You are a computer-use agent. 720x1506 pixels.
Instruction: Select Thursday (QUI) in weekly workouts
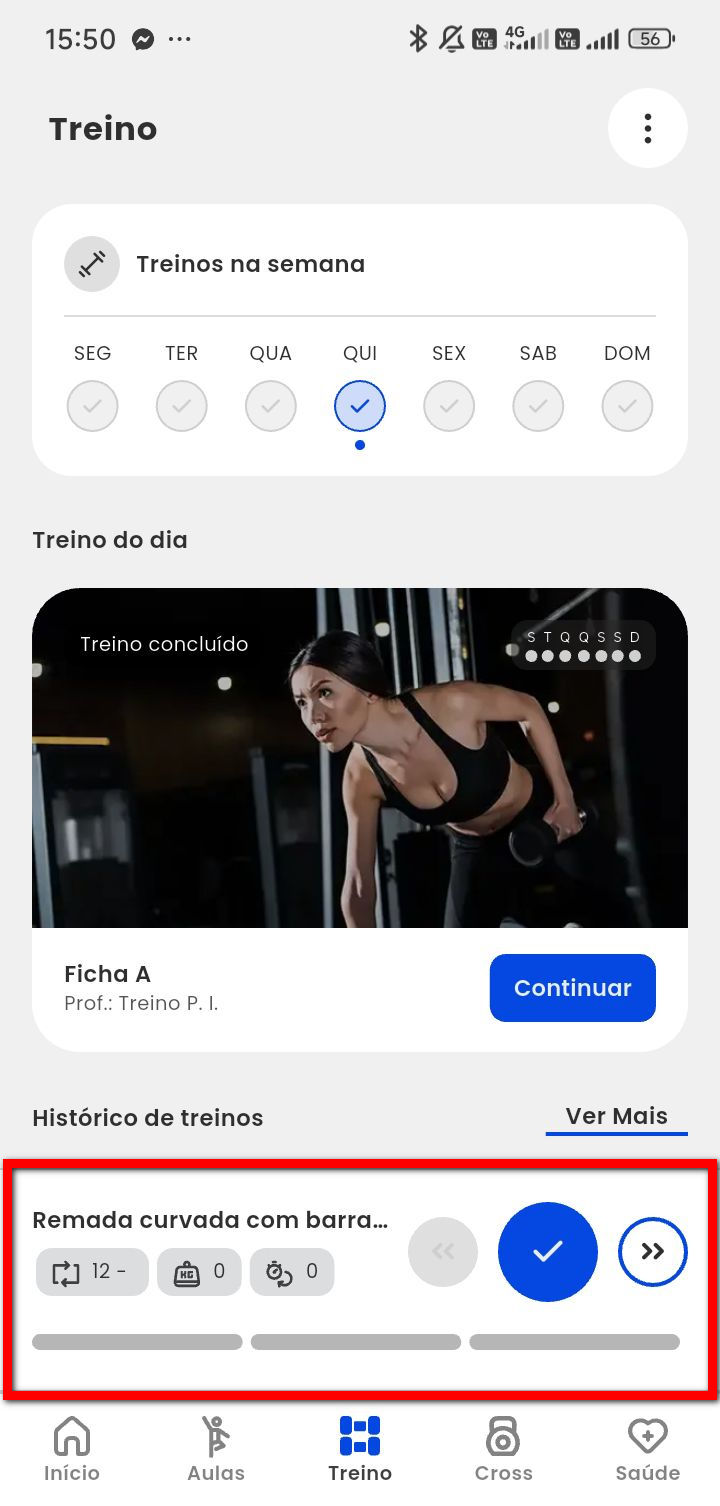(x=360, y=406)
